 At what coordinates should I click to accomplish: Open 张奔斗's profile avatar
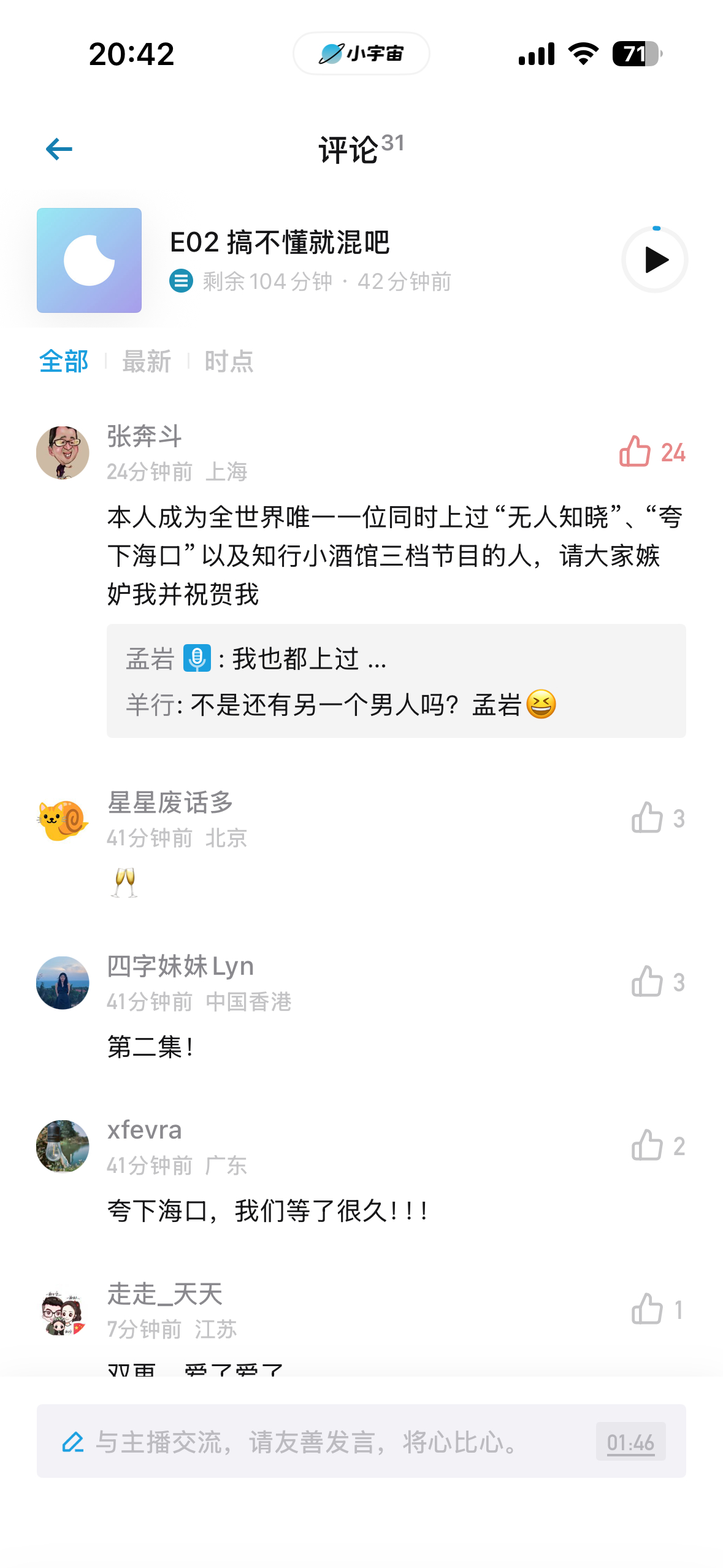point(63,453)
